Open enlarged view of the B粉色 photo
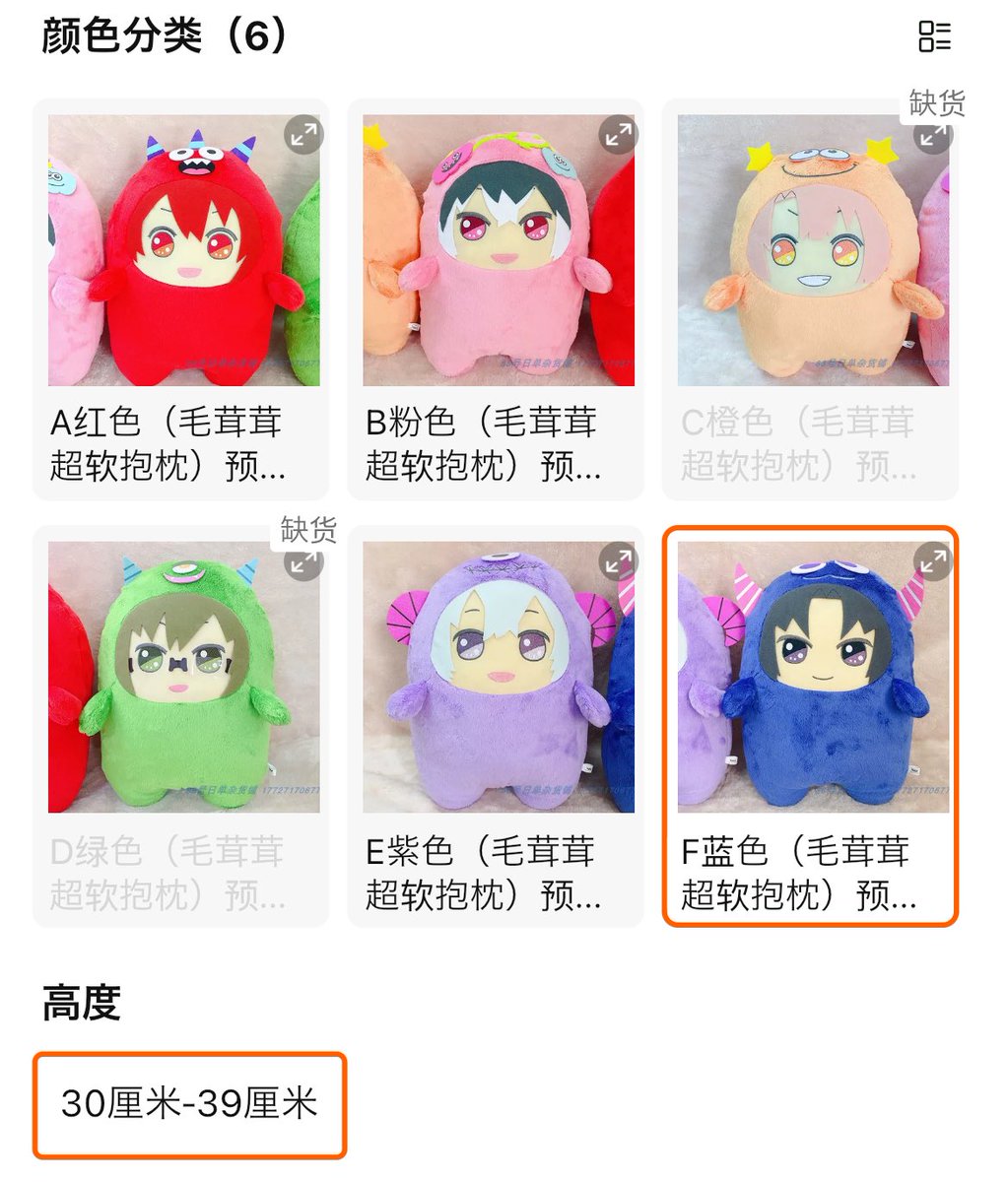Screen dimensions: 1008x1182 618,137
